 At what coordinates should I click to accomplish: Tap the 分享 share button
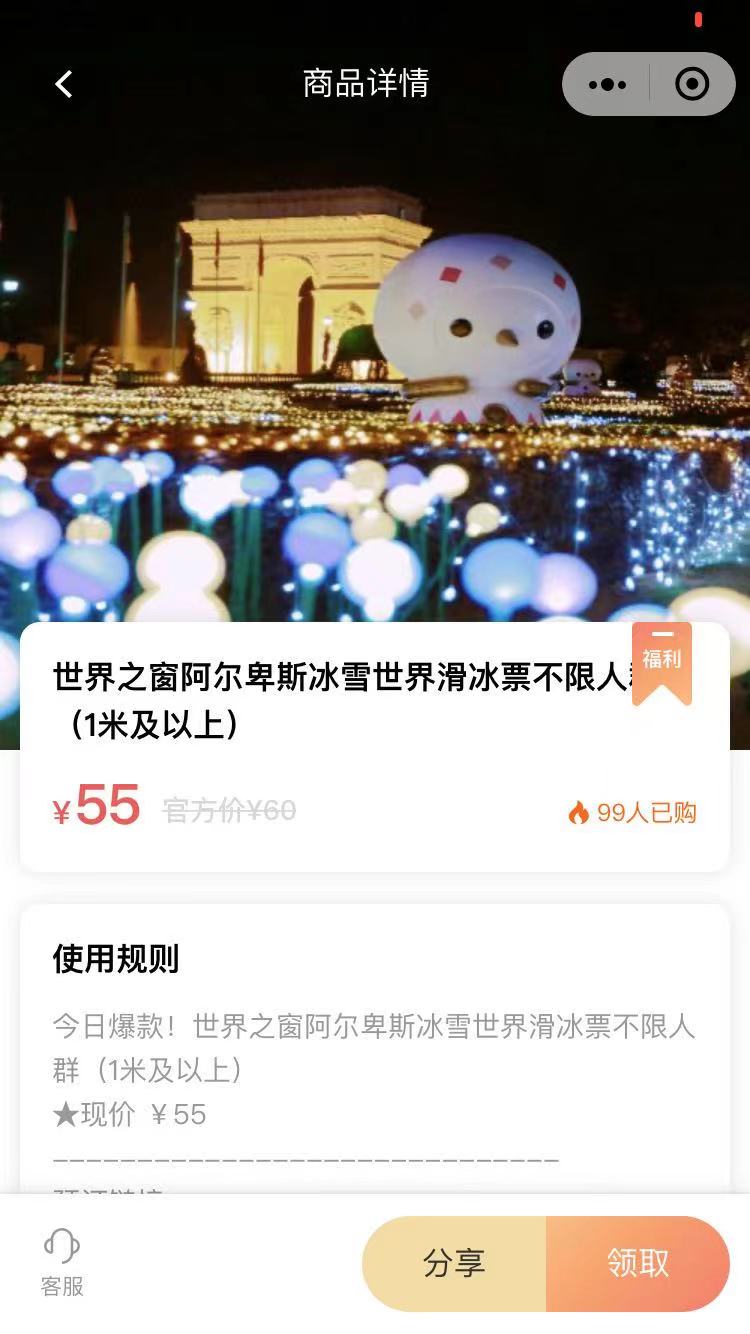[455, 1263]
